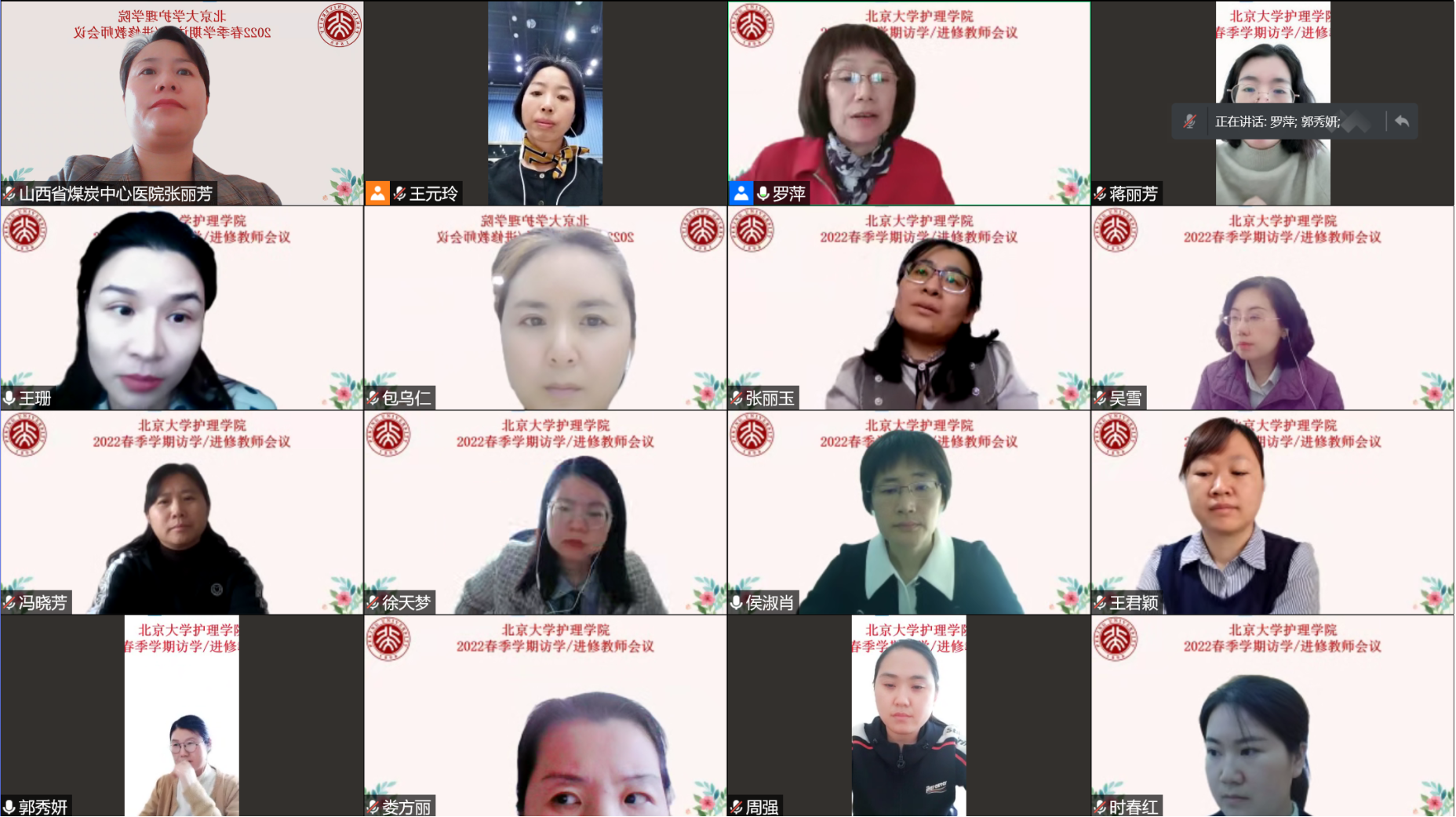Select 山西省煤炭中心医院张丽芳's video tile
The height and width of the screenshot is (817, 1456).
pyautogui.click(x=181, y=103)
